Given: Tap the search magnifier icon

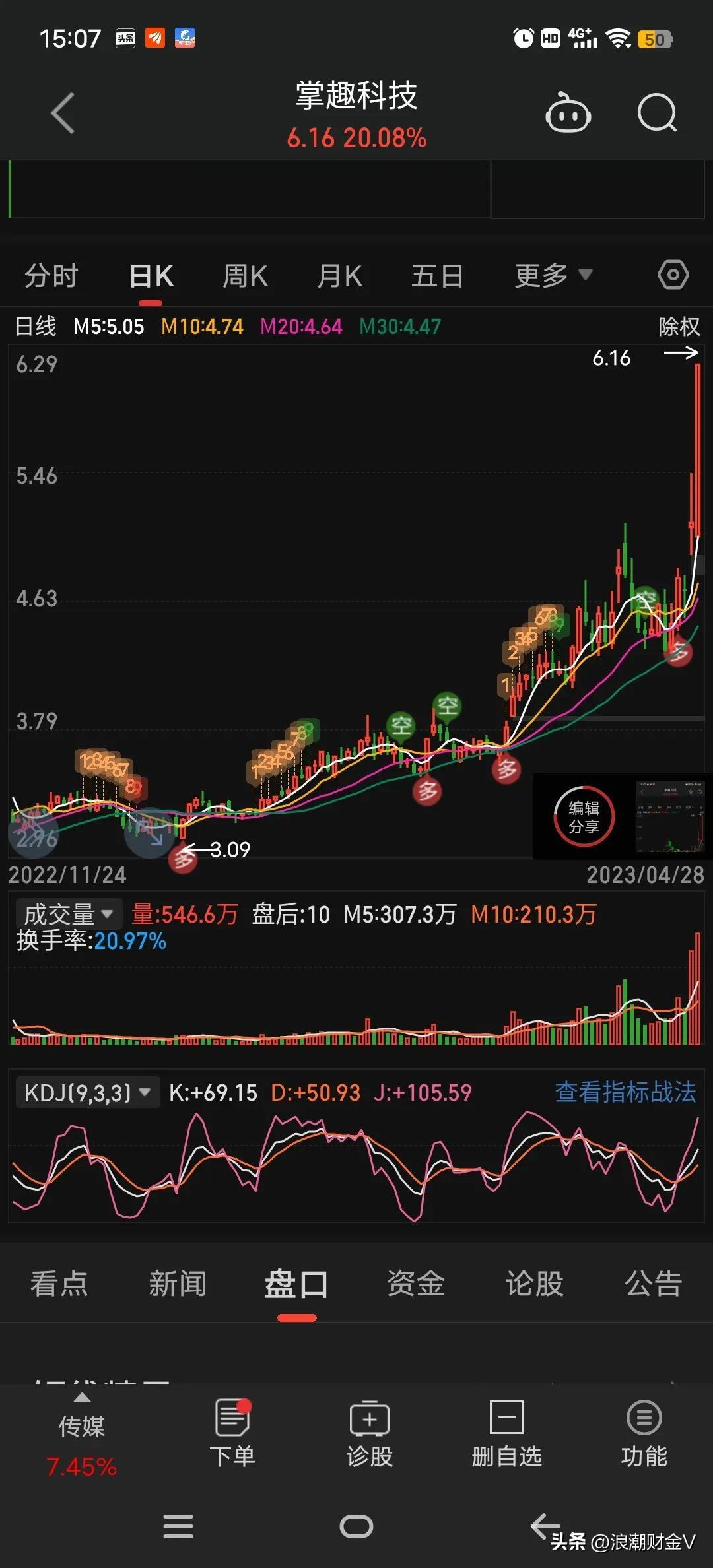Looking at the screenshot, I should [x=658, y=114].
